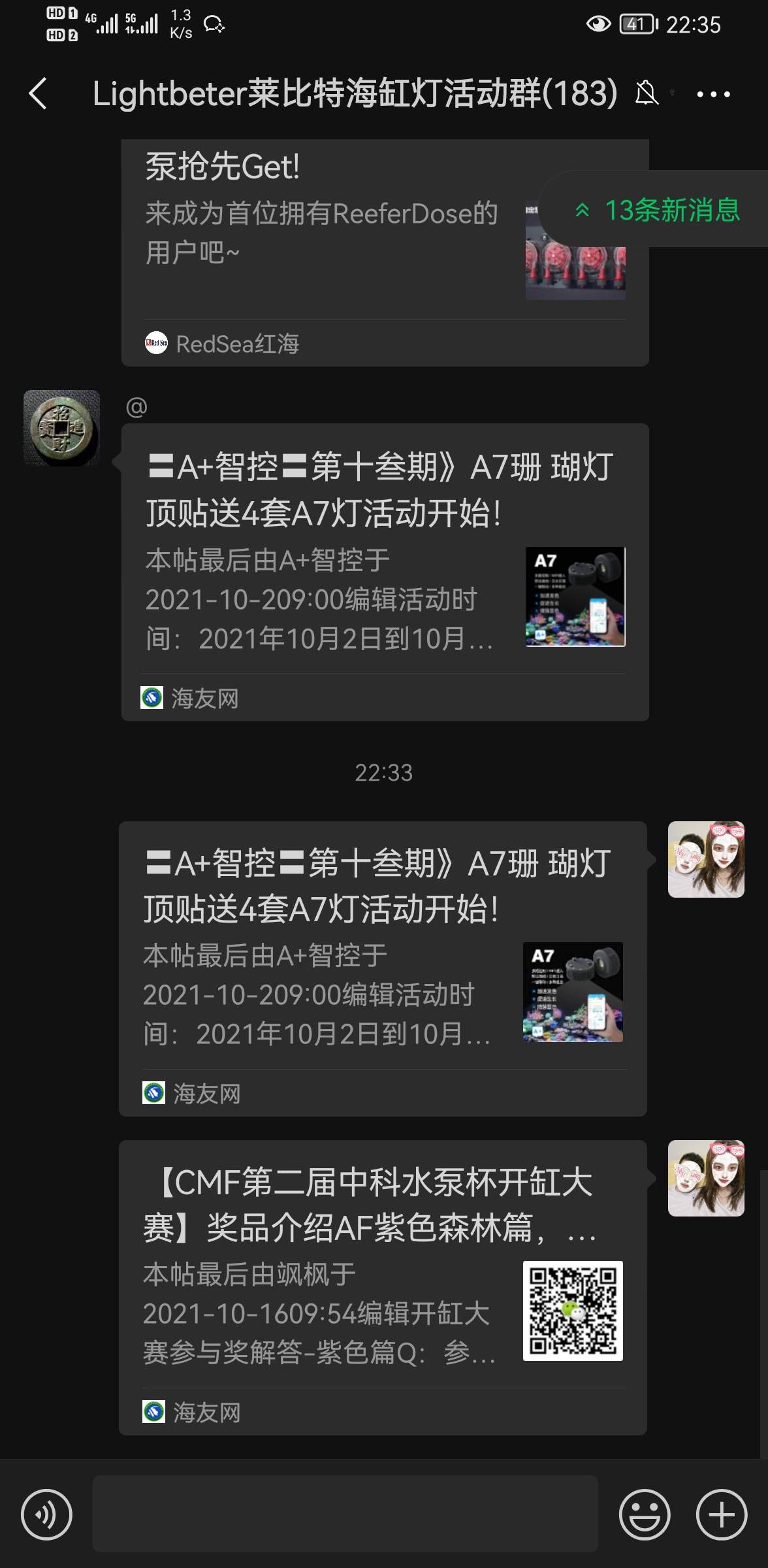Image resolution: width=768 pixels, height=1568 pixels.
Task: Focus the message text field
Action: 345,1513
